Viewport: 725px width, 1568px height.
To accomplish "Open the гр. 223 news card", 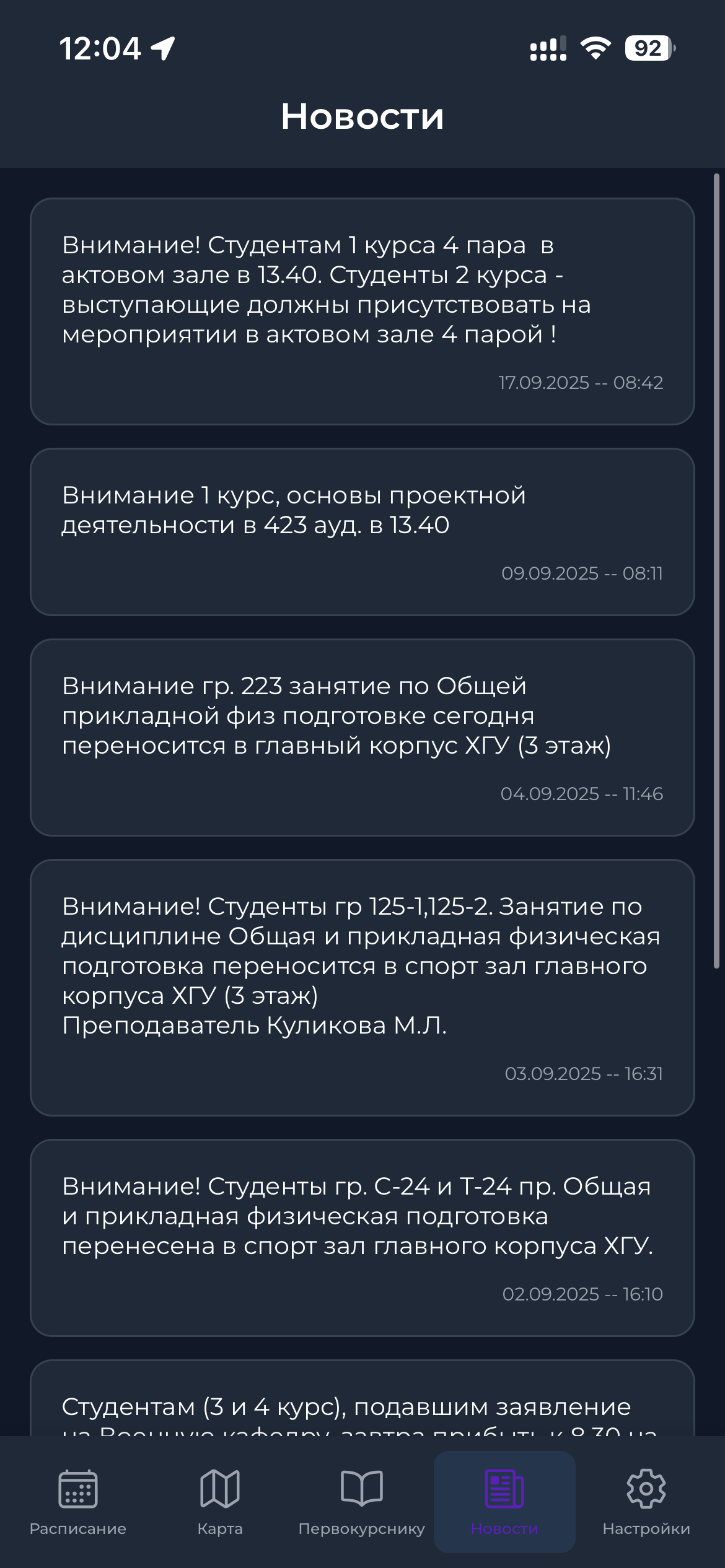I will (x=362, y=737).
